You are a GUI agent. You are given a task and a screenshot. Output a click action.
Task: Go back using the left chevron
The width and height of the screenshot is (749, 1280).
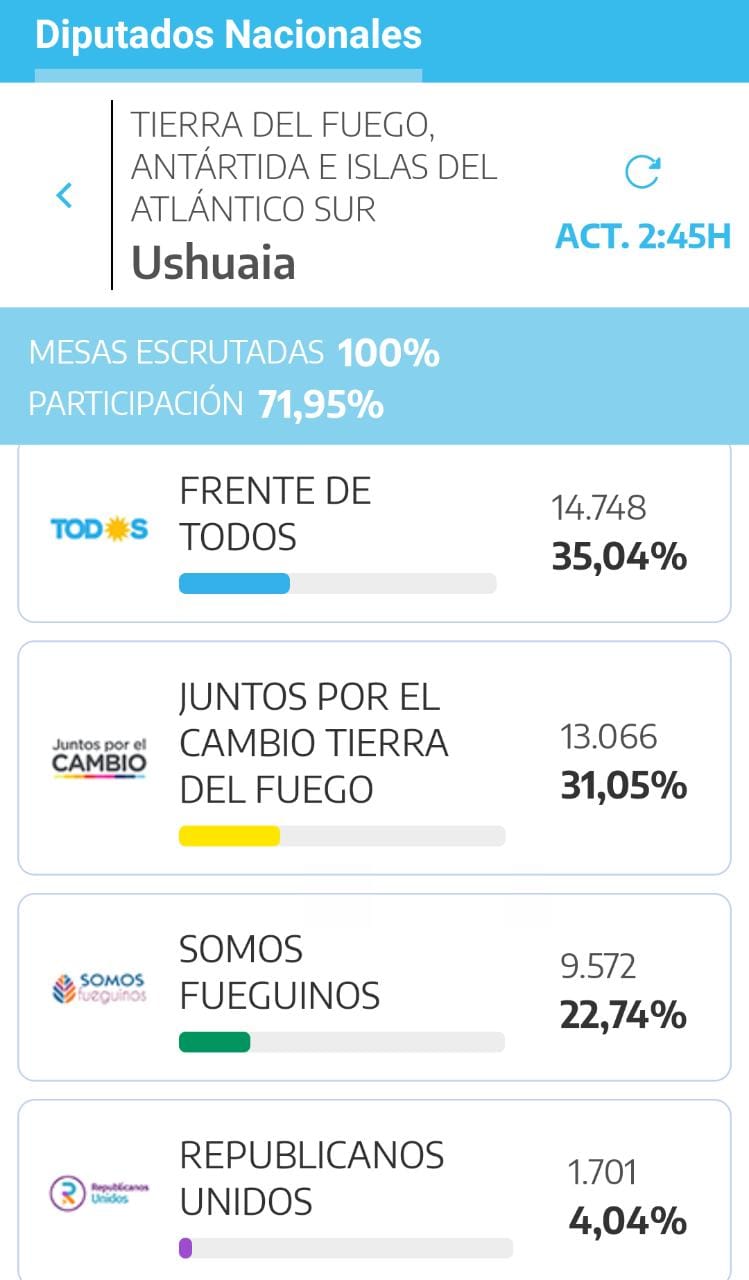(x=65, y=195)
